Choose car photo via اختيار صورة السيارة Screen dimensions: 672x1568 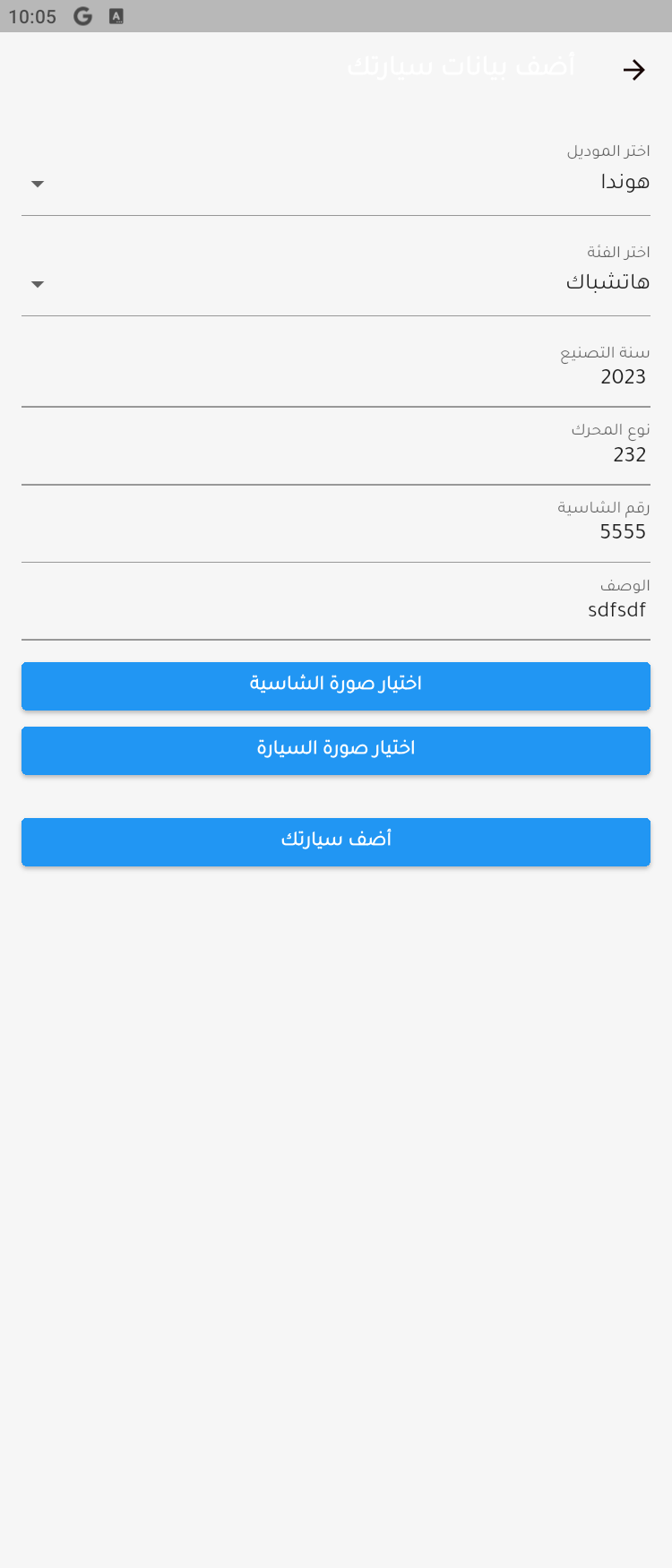[x=336, y=750]
